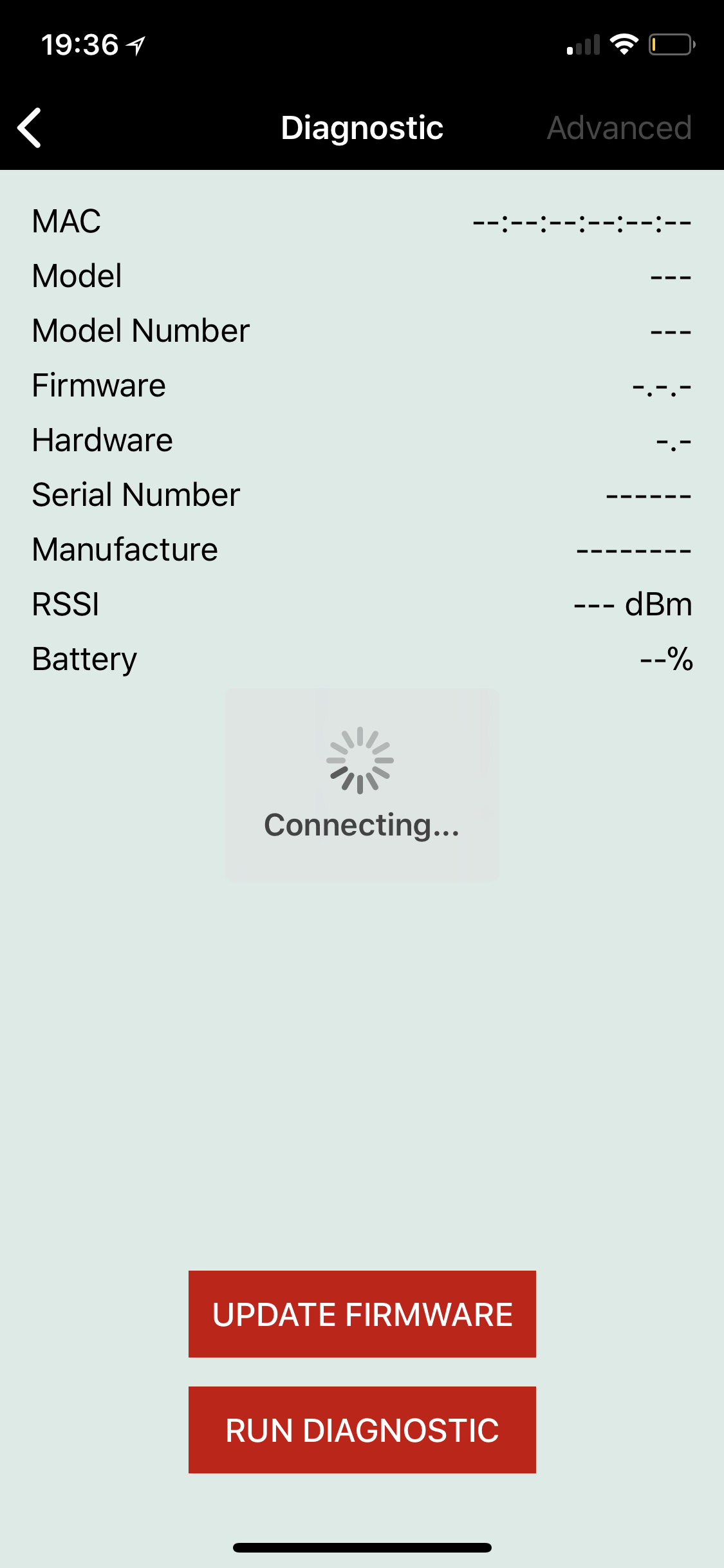This screenshot has width=724, height=1568.
Task: Tap the Update Firmware button
Action: pos(362,1314)
